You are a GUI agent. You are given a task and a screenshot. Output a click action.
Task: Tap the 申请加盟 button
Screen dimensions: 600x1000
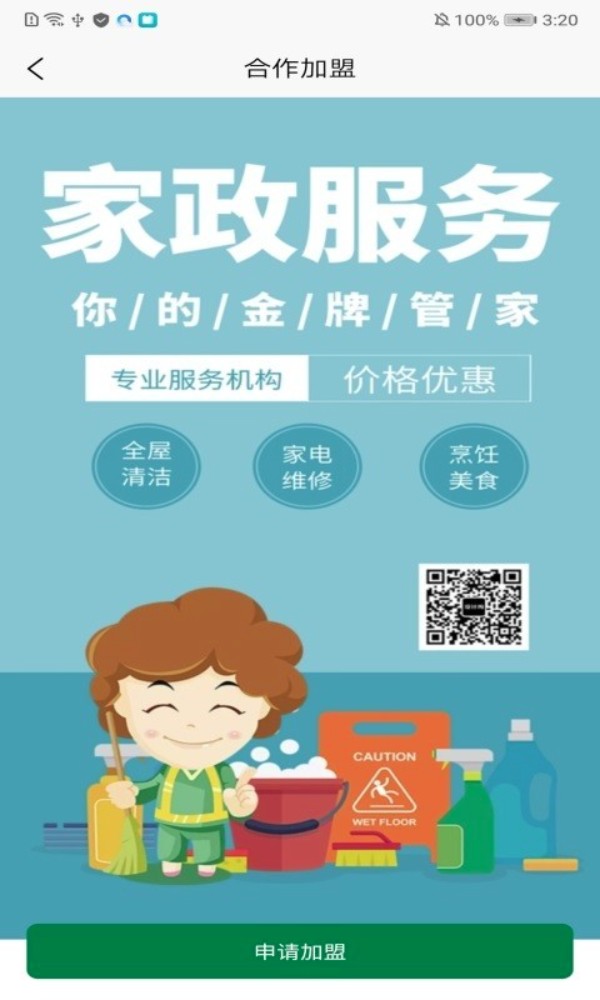click(300, 951)
